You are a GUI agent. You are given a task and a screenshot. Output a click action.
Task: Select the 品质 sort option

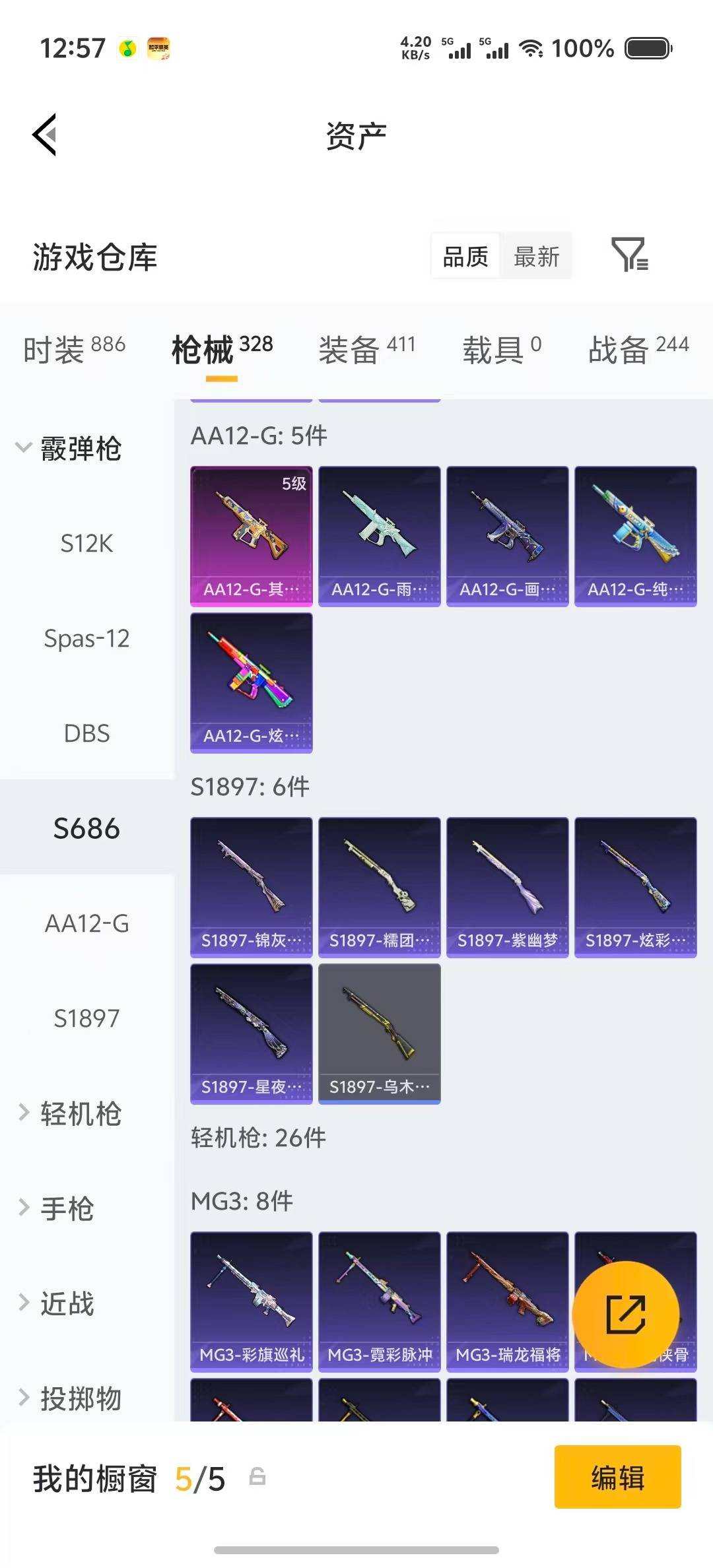[465, 256]
